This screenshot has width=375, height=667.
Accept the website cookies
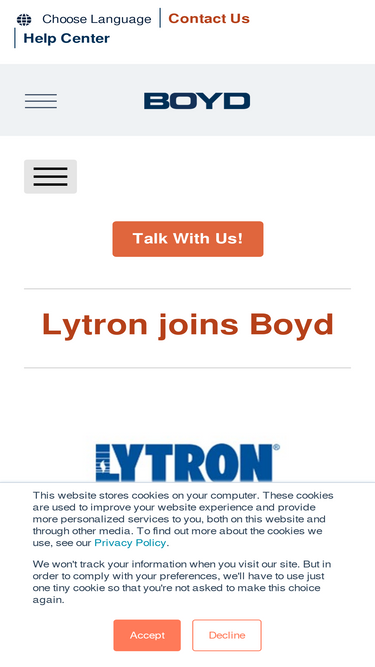147,635
